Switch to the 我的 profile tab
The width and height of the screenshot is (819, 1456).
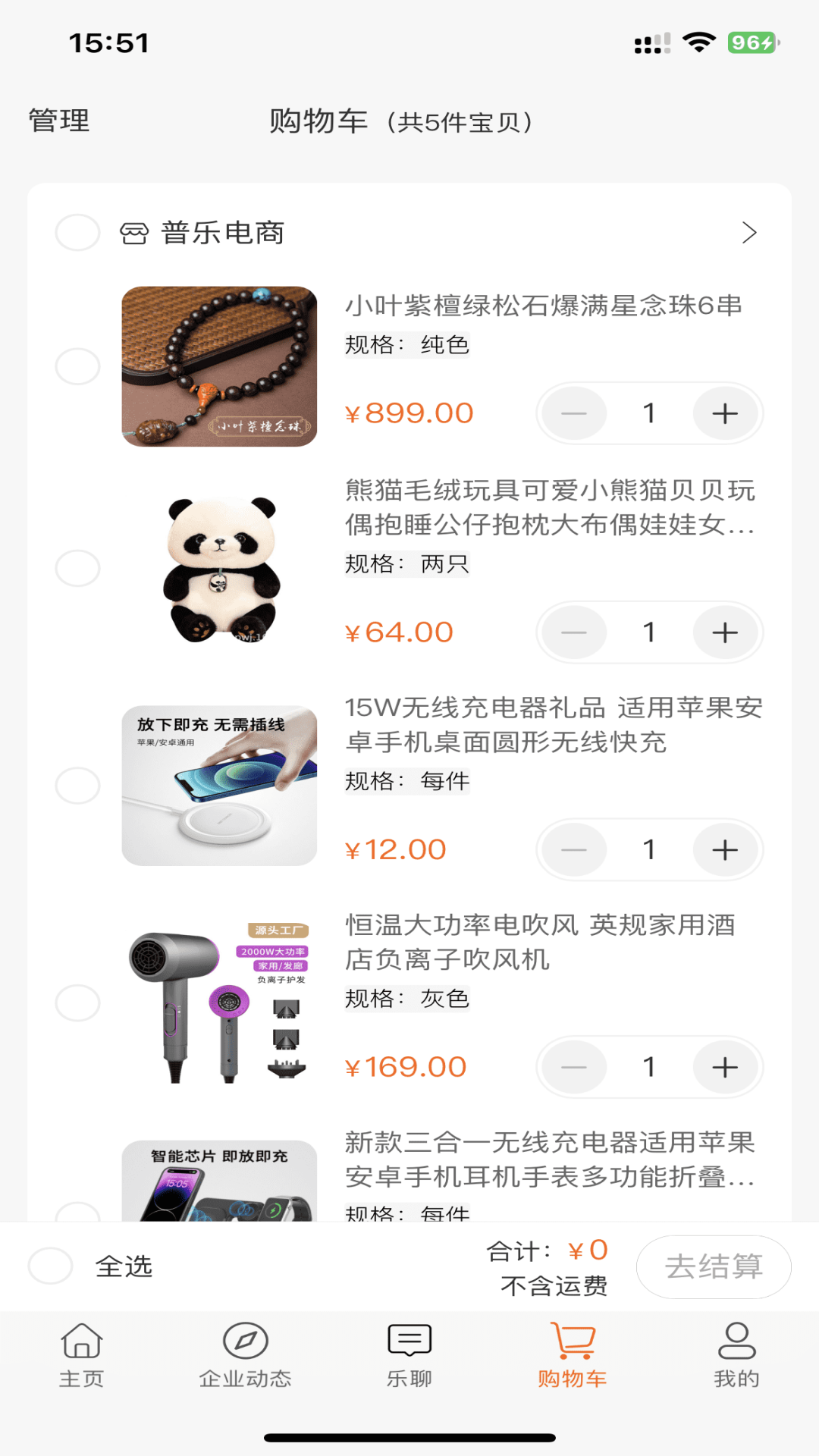pos(736,1354)
